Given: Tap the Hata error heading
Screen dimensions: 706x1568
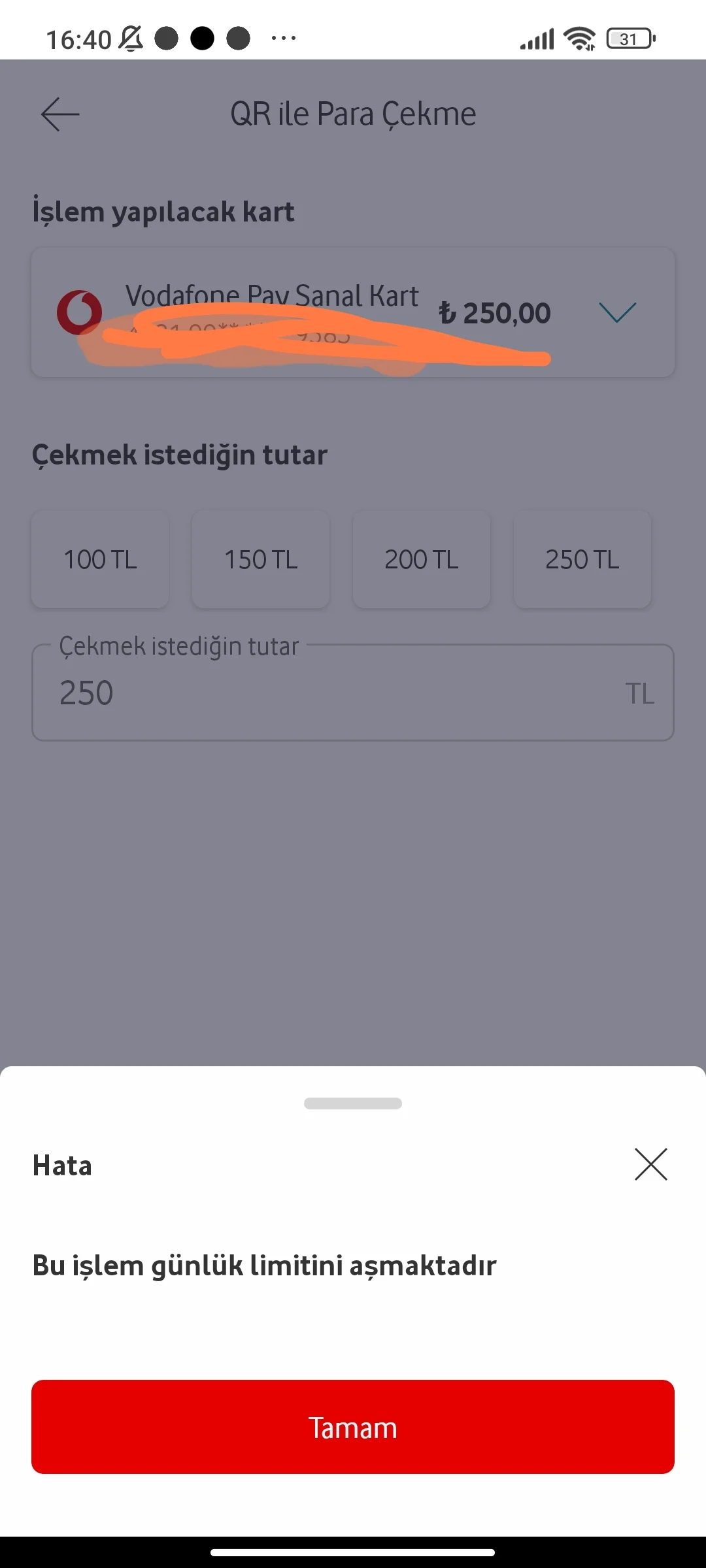Looking at the screenshot, I should 62,1164.
